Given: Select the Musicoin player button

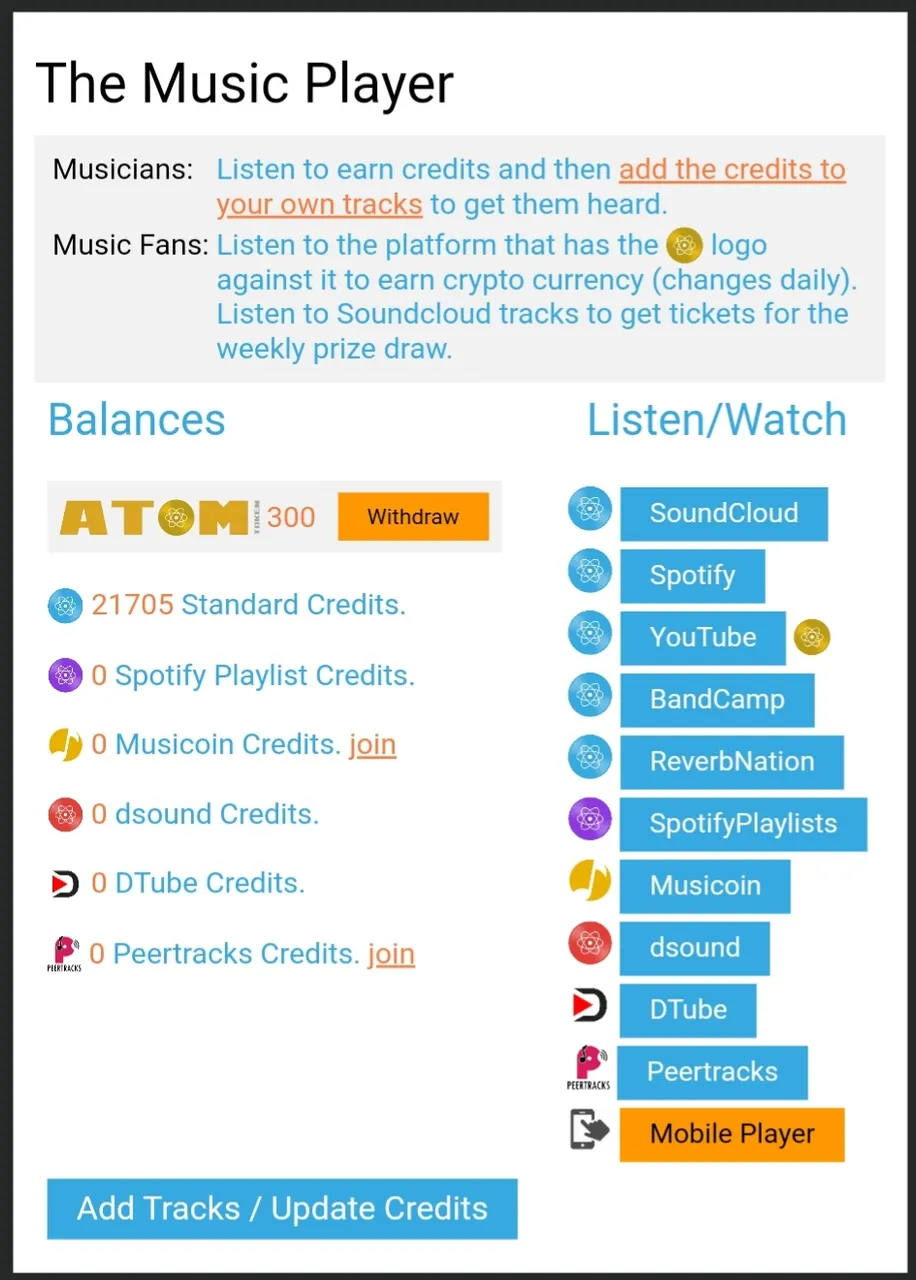Looking at the screenshot, I should [704, 886].
